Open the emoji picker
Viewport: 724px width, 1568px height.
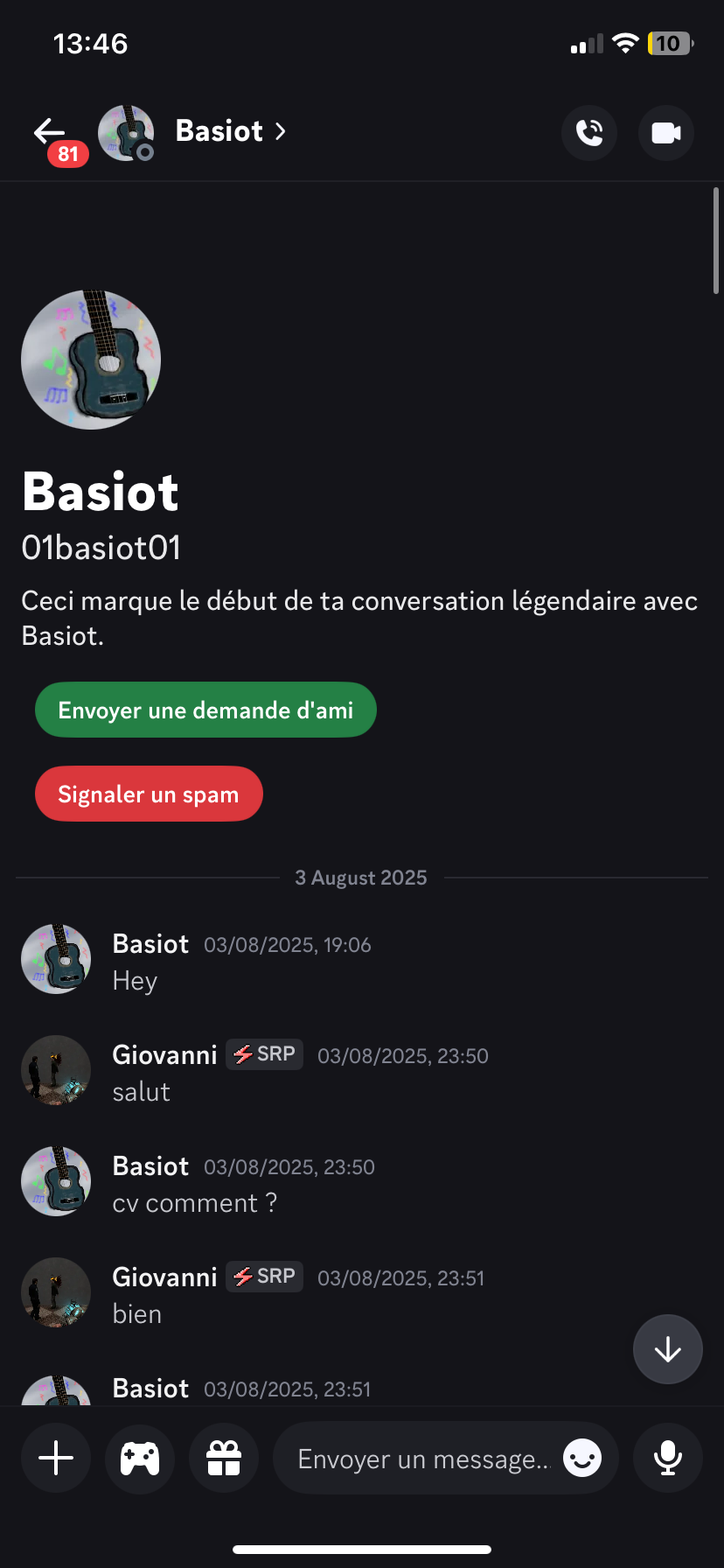[582, 1458]
